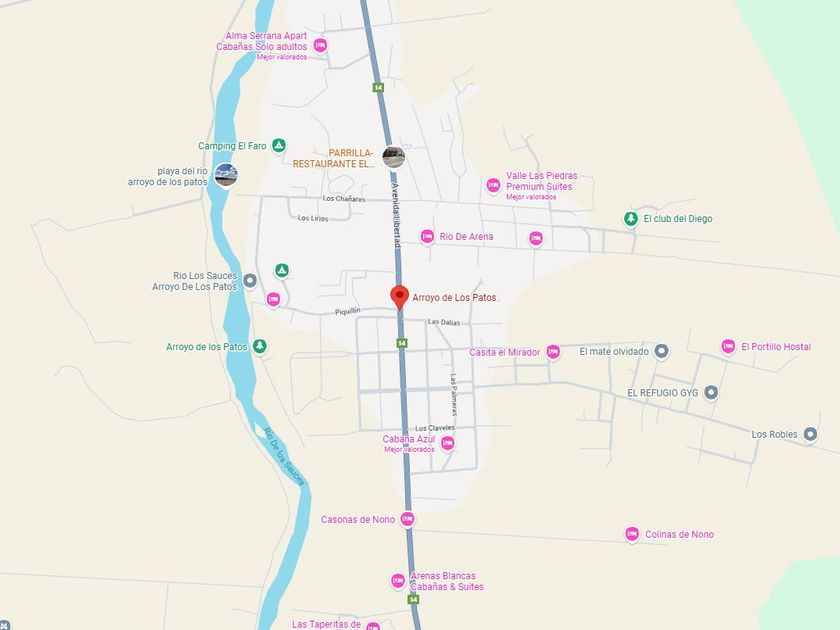Open the Las Taperitas de... lodging marker
840x630 pixels.
pyautogui.click(x=373, y=626)
